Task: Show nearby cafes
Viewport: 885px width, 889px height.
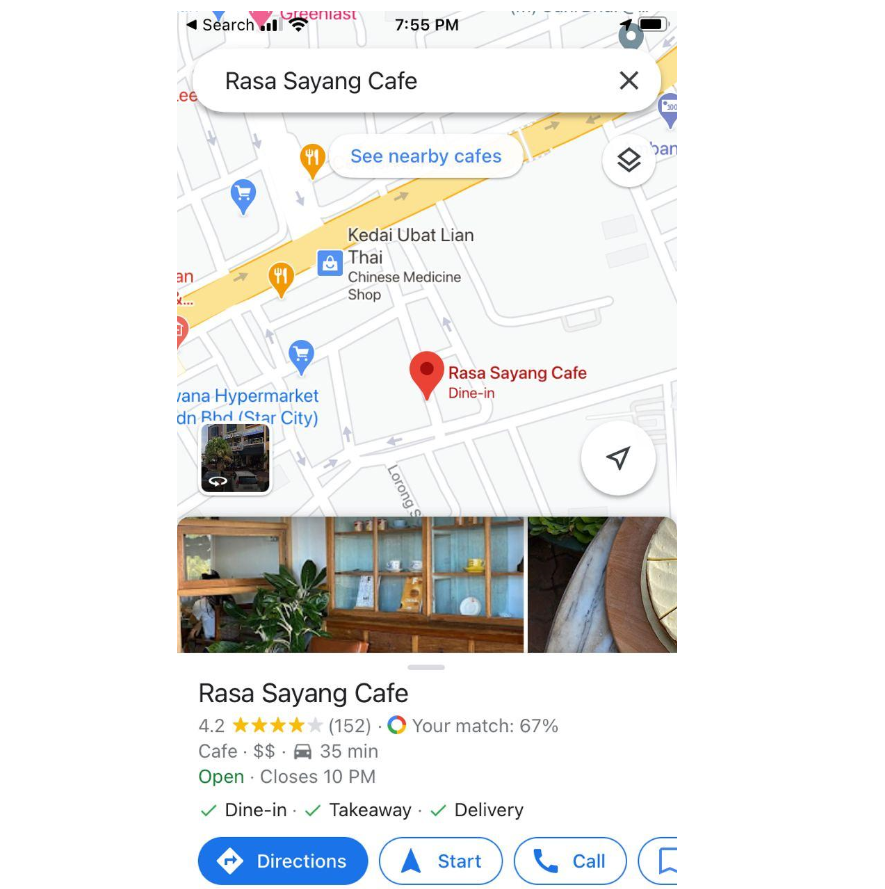Action: [425, 156]
